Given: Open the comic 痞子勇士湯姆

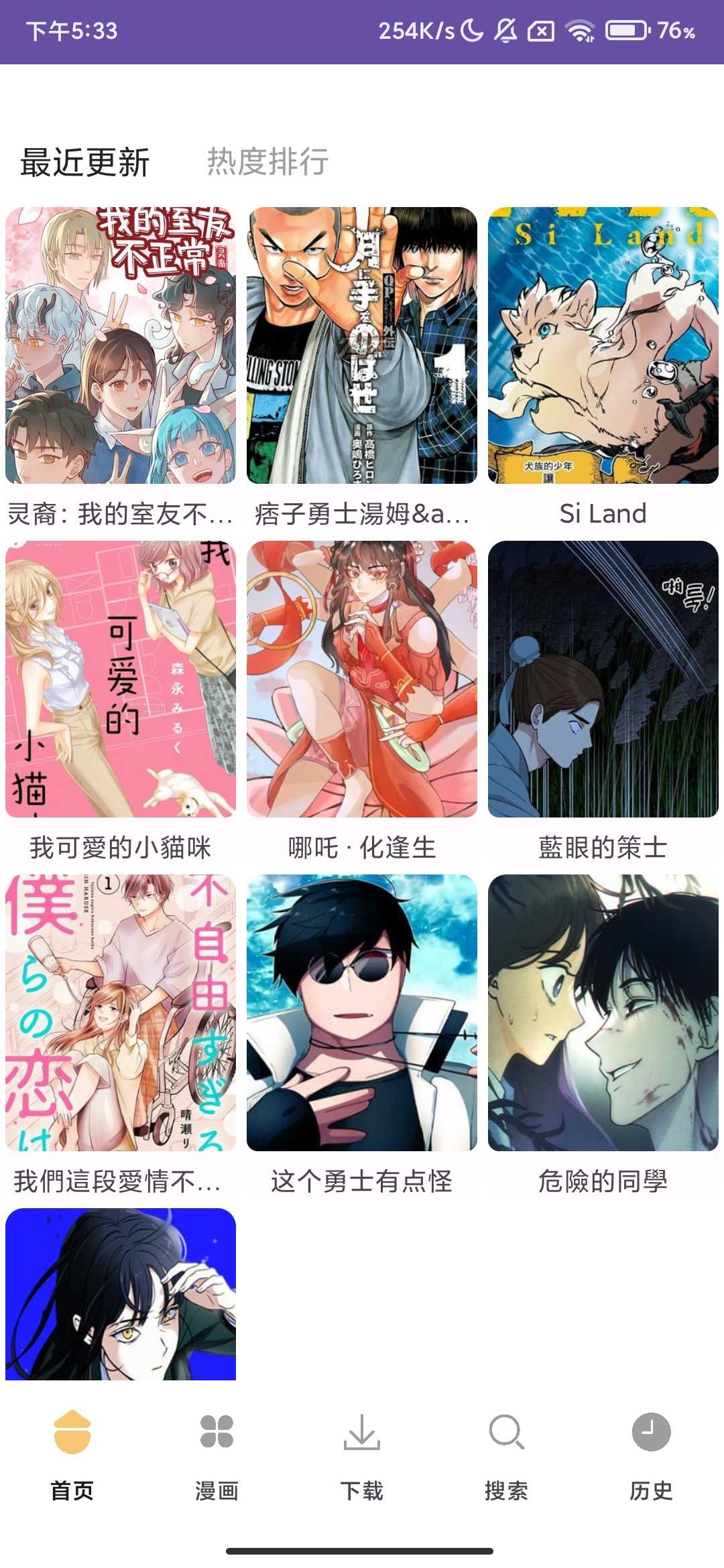Looking at the screenshot, I should [362, 346].
